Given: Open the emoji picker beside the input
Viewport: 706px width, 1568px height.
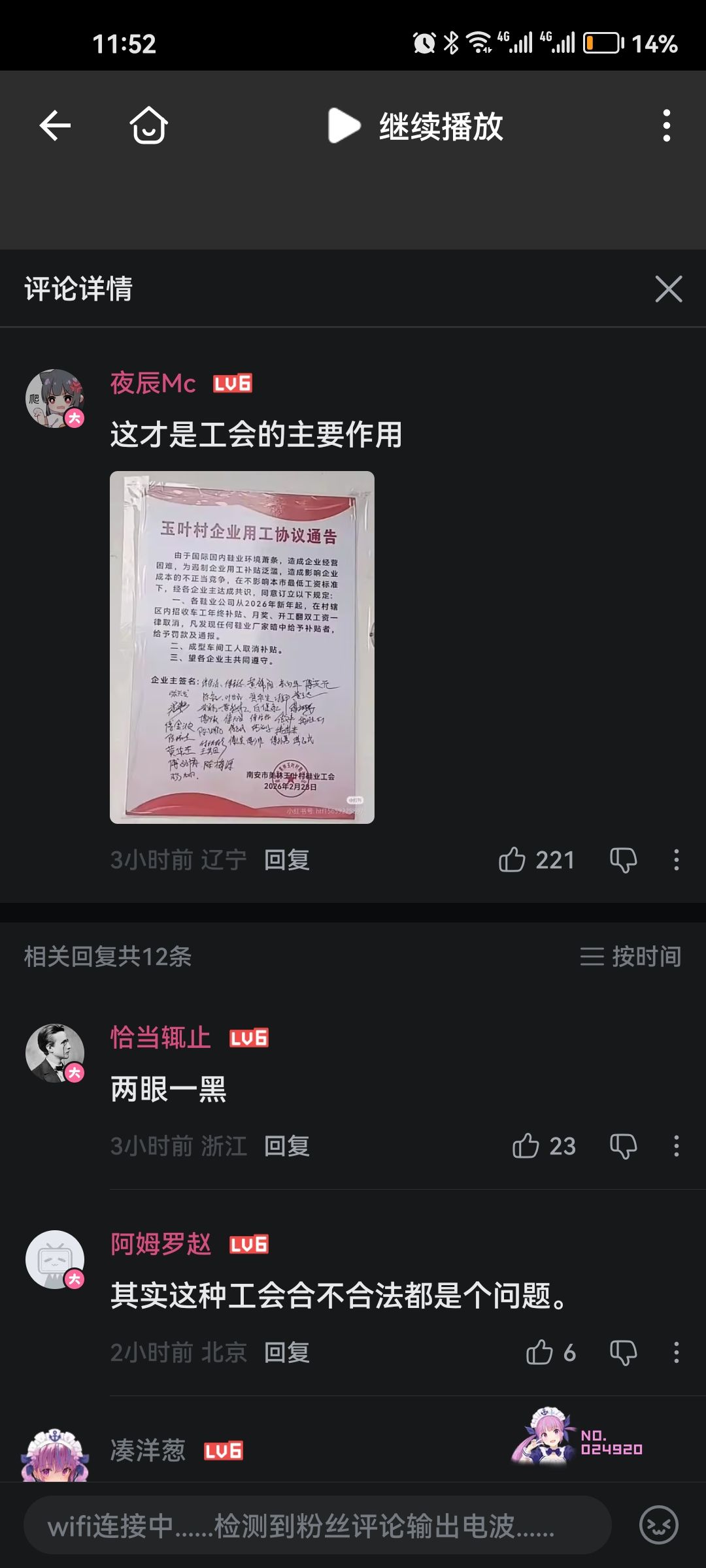Looking at the screenshot, I should click(658, 1525).
